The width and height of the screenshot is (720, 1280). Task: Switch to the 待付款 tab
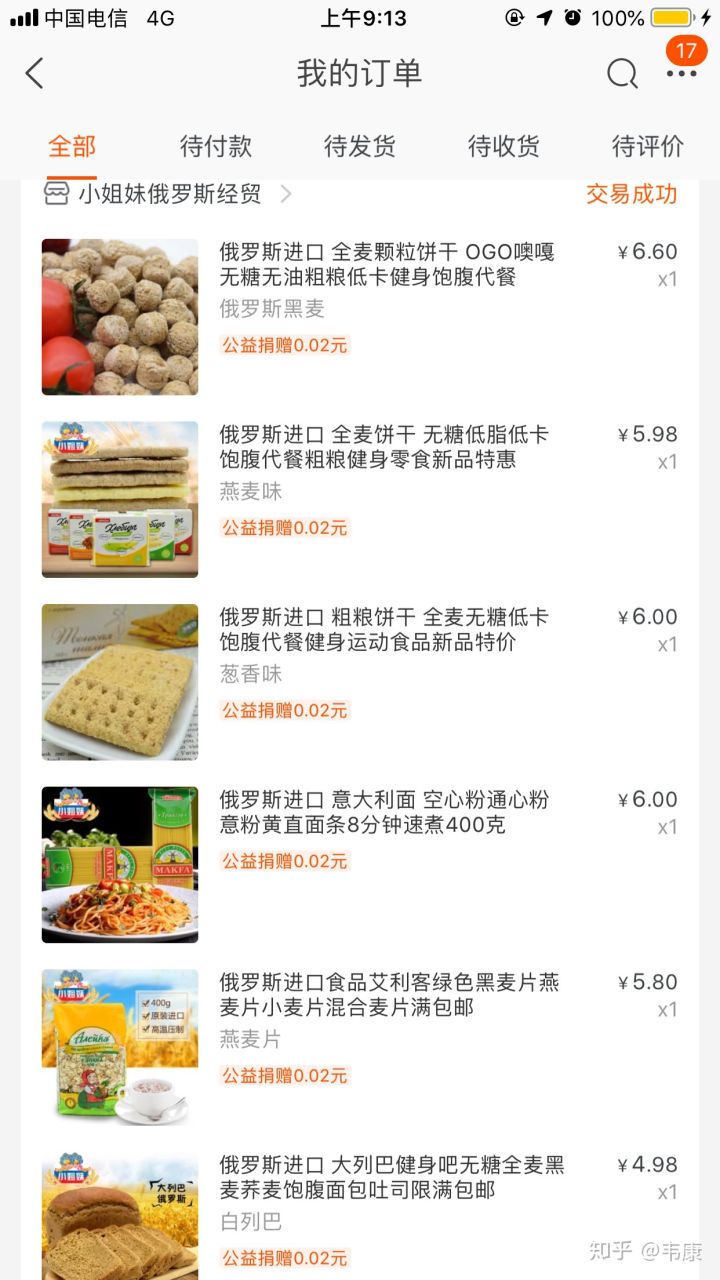click(x=215, y=146)
